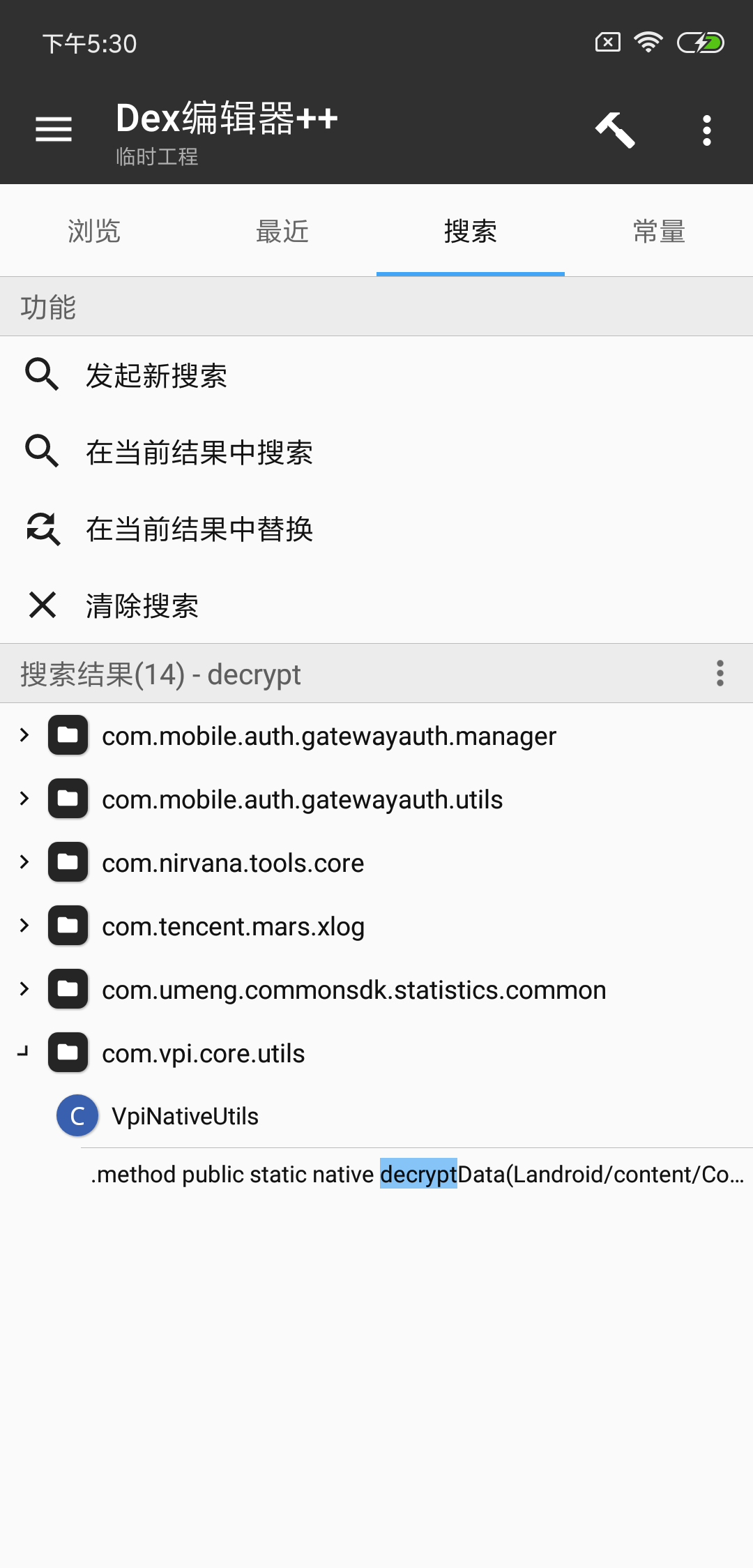The height and width of the screenshot is (1568, 753).
Task: Switch to the 常量 tab
Action: (658, 231)
